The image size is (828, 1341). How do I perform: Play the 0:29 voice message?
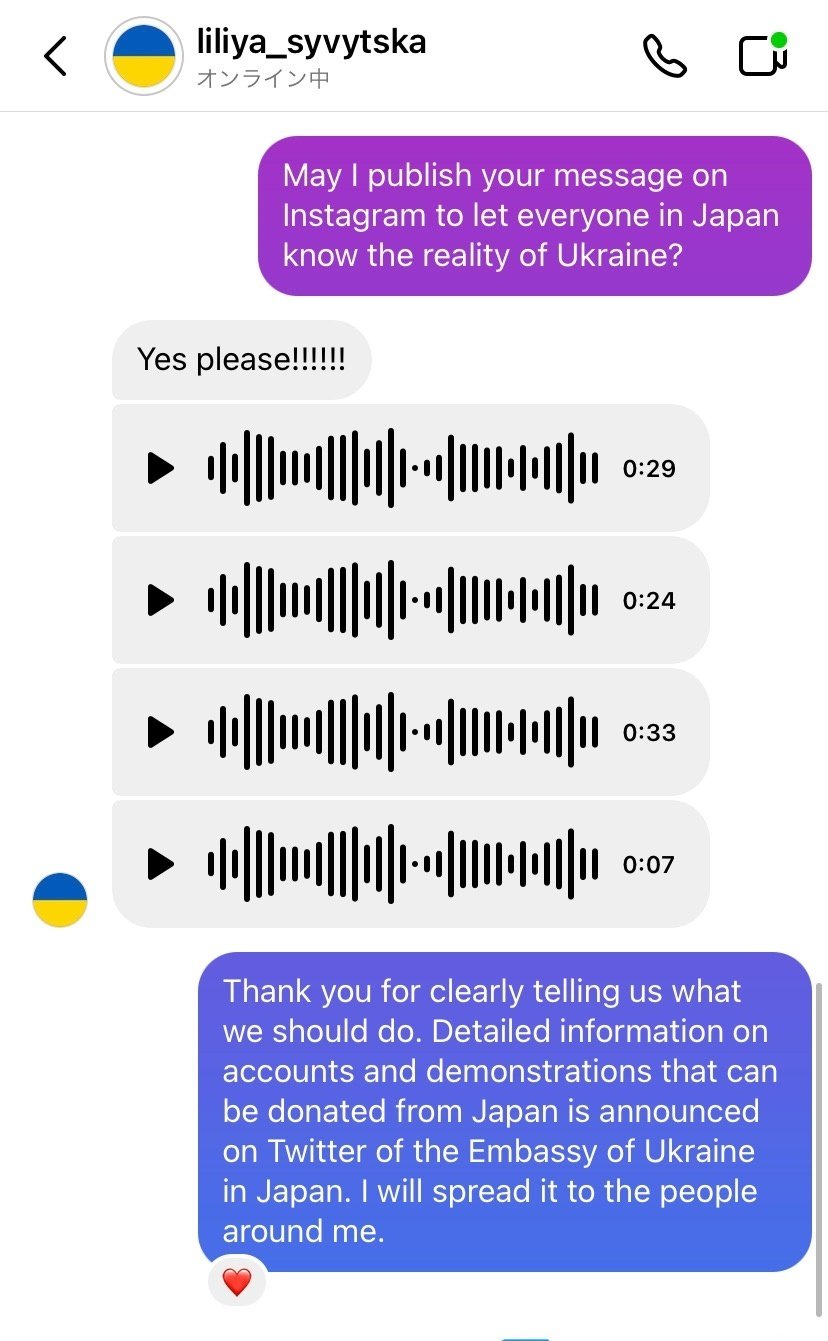pyautogui.click(x=160, y=468)
